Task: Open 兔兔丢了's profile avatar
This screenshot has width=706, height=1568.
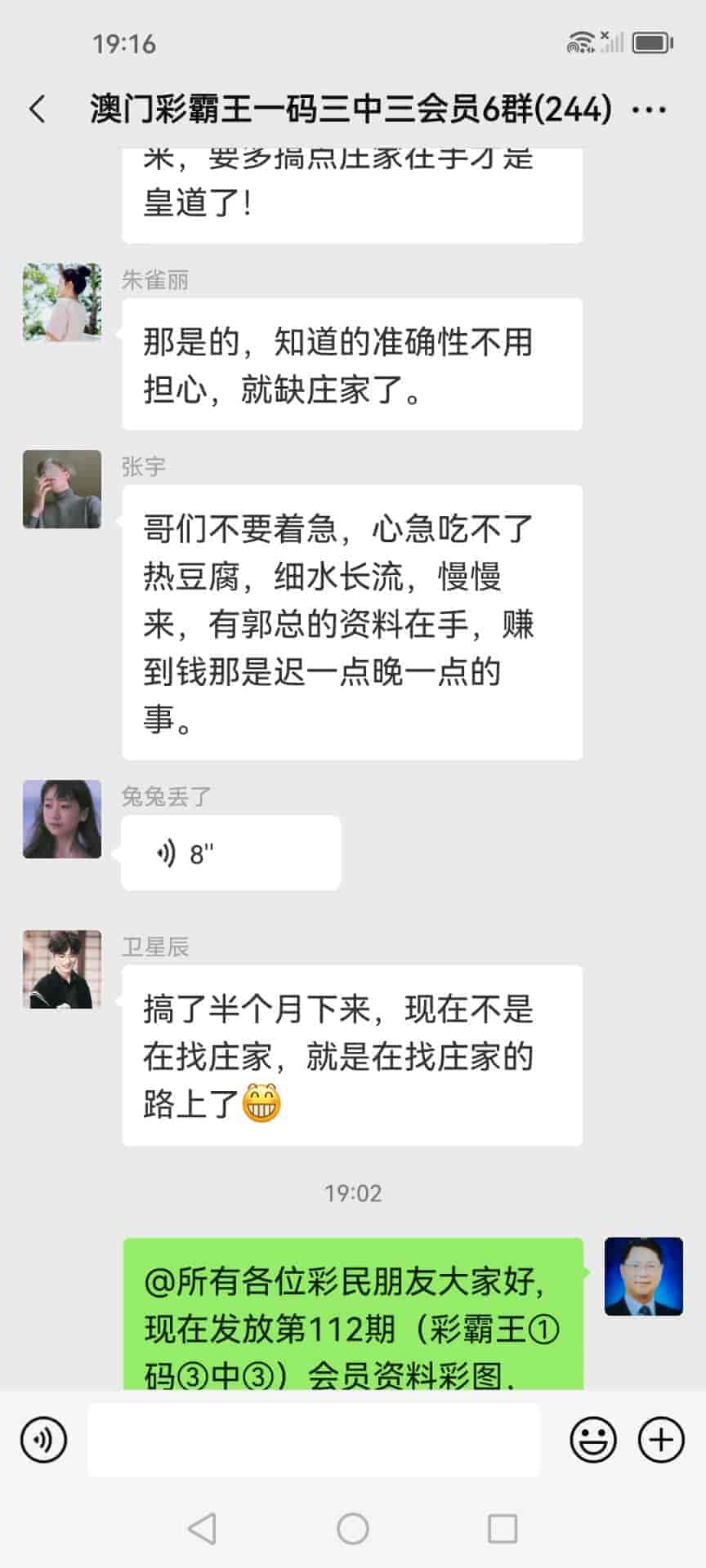Action: [x=62, y=818]
